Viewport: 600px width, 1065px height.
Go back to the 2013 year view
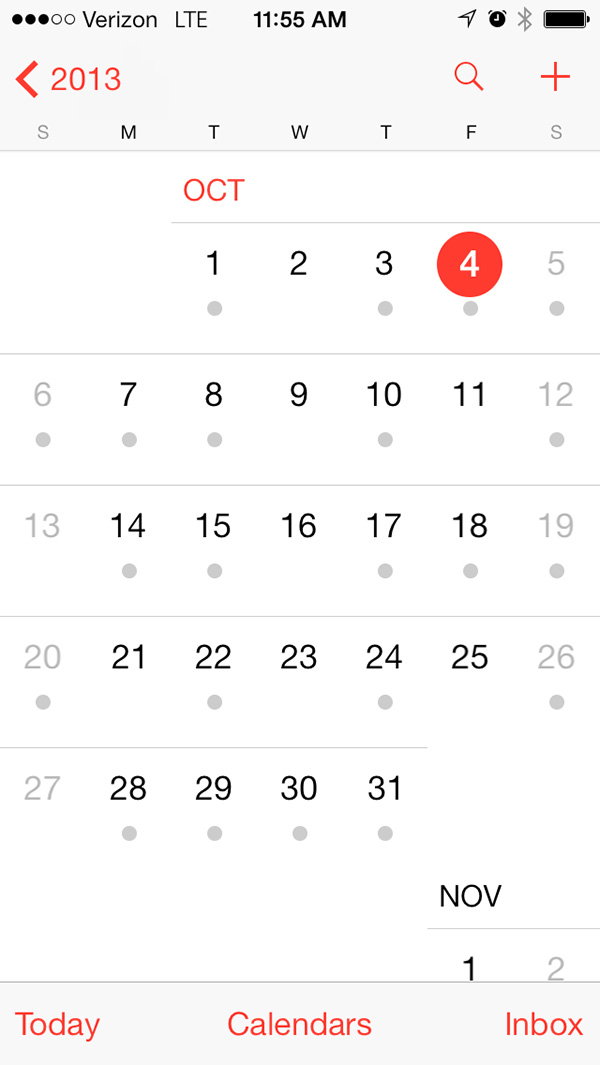point(68,79)
